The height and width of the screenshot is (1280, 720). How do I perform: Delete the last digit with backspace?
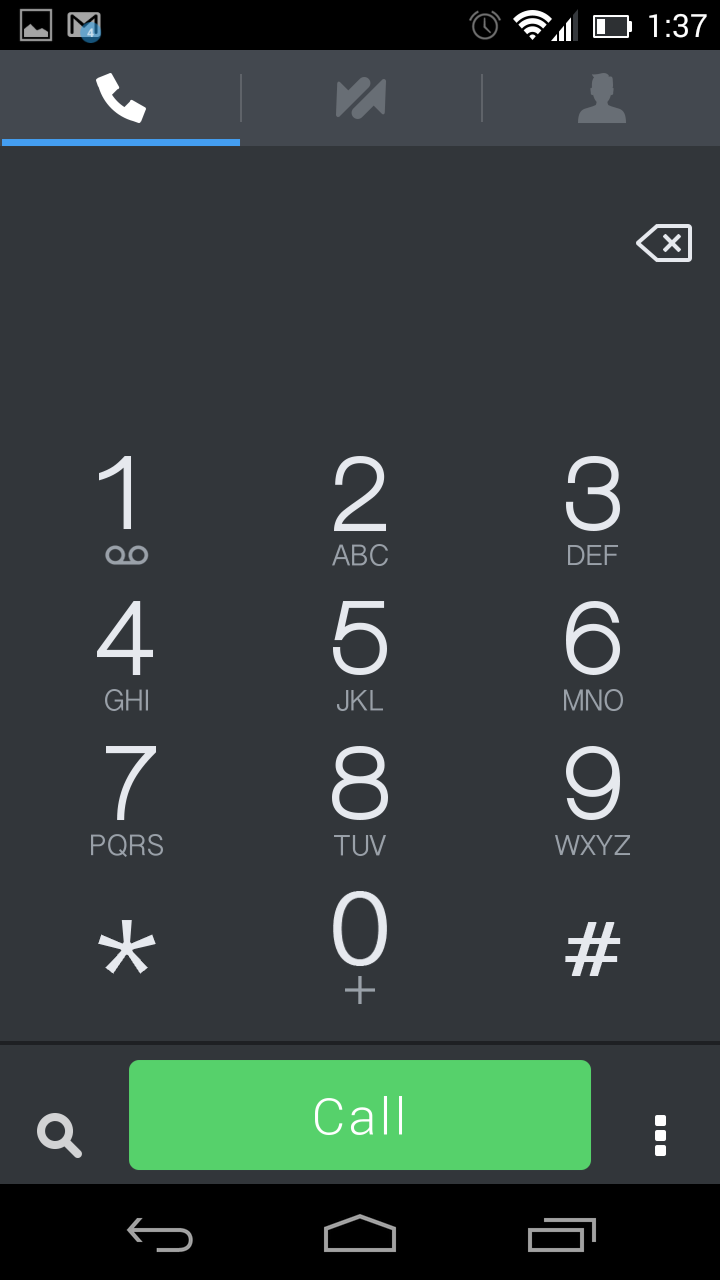coord(664,243)
